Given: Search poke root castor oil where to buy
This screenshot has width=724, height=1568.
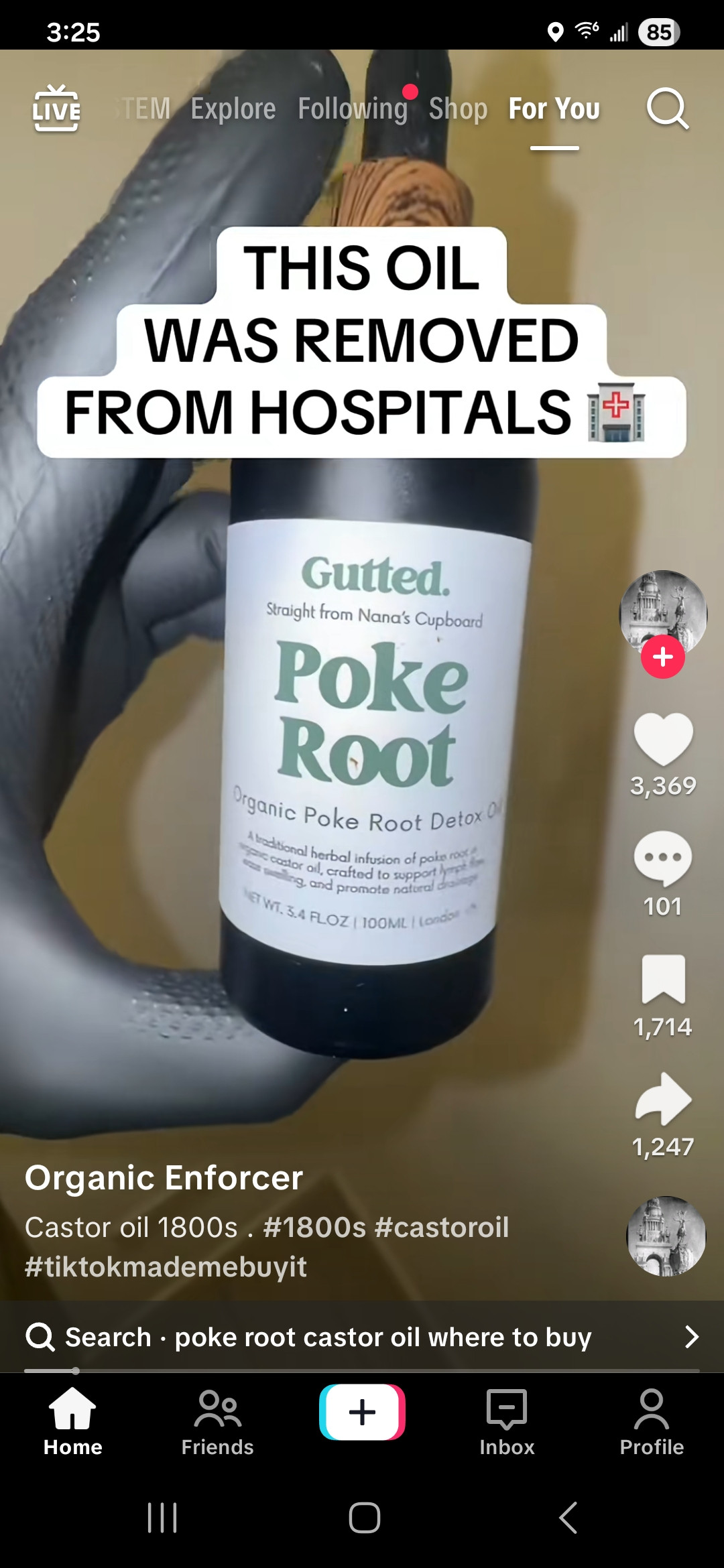Looking at the screenshot, I should click(x=362, y=1337).
